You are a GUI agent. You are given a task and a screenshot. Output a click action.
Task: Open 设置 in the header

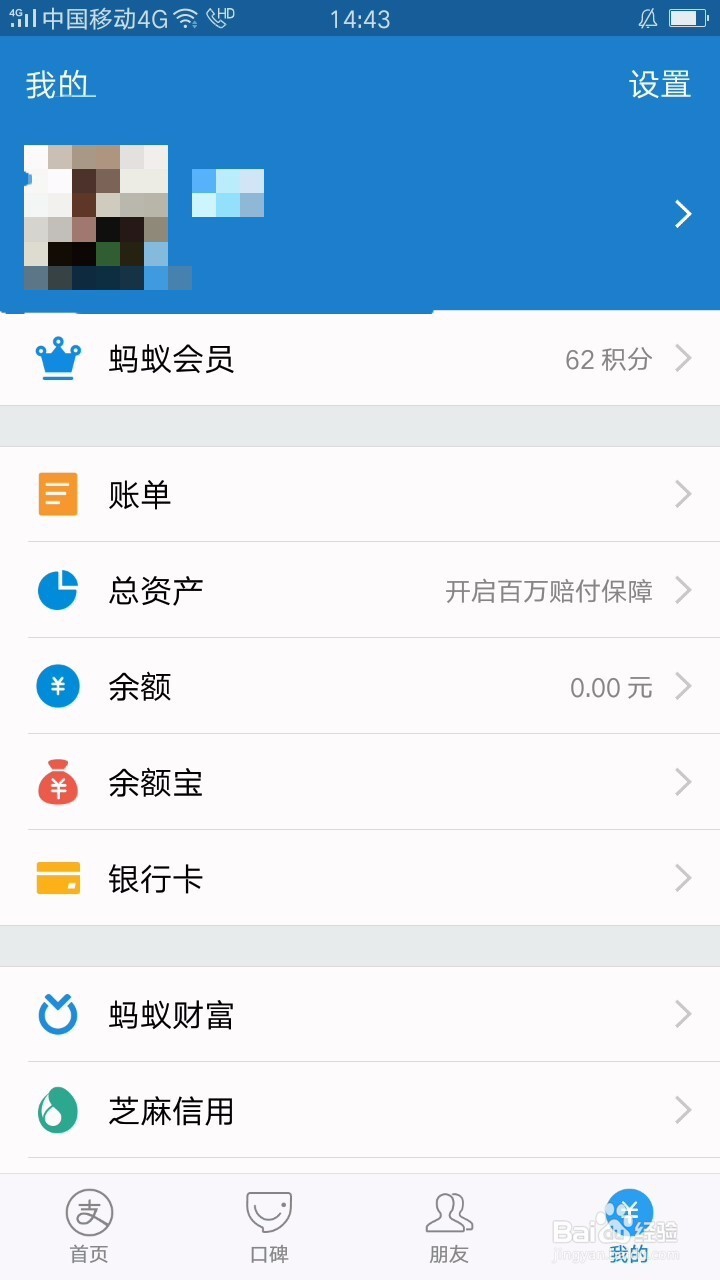coord(659,85)
